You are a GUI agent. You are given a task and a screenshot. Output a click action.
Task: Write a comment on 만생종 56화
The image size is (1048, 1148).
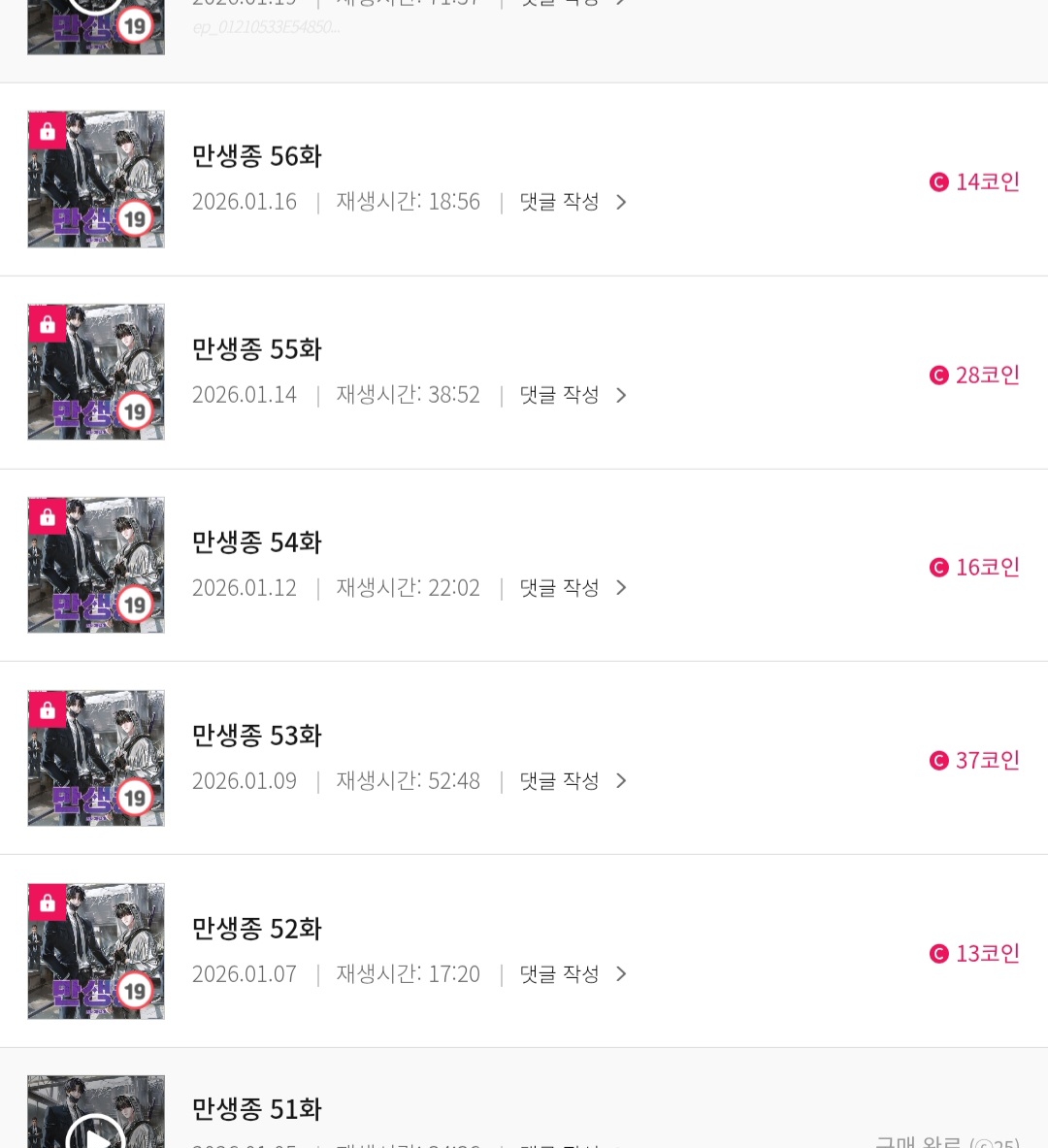(x=573, y=202)
